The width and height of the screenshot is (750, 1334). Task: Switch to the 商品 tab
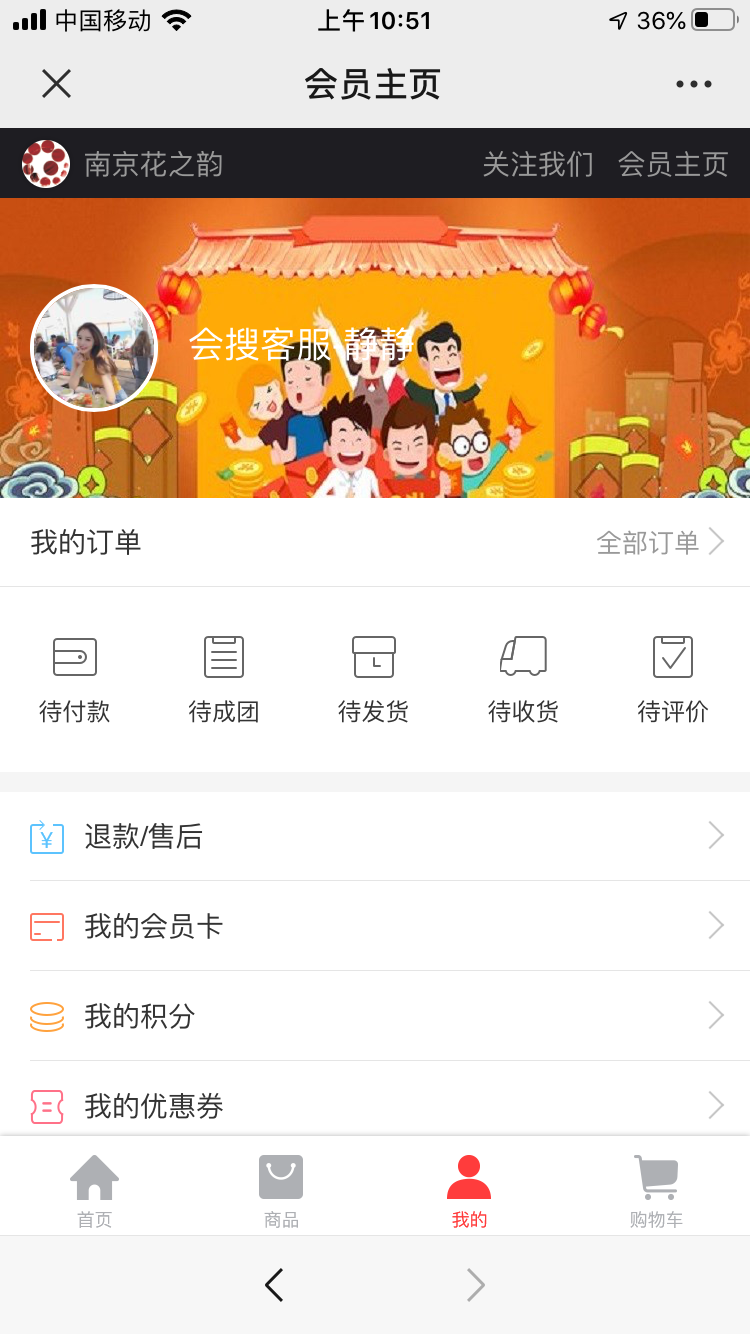281,1190
